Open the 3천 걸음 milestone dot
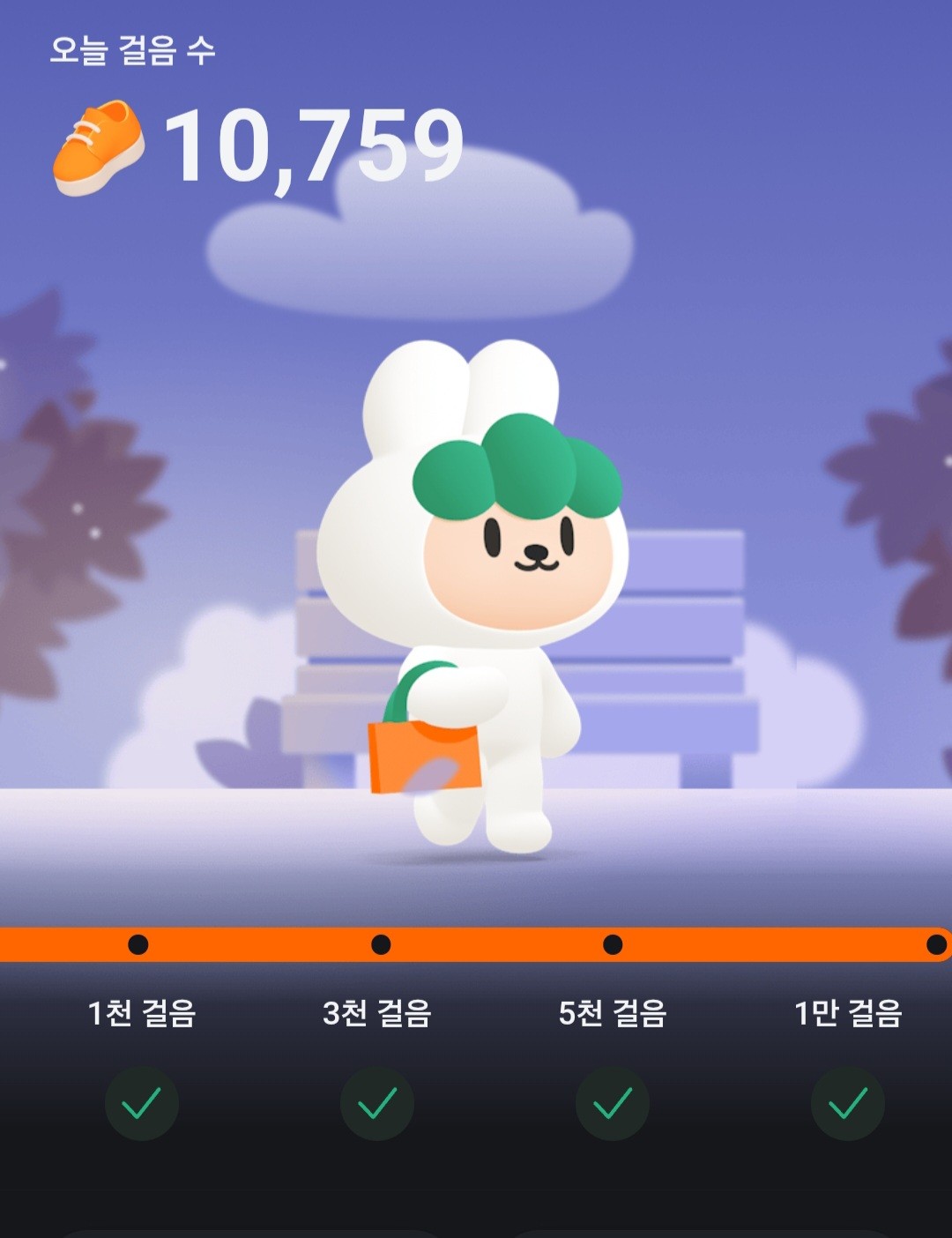 pos(379,944)
